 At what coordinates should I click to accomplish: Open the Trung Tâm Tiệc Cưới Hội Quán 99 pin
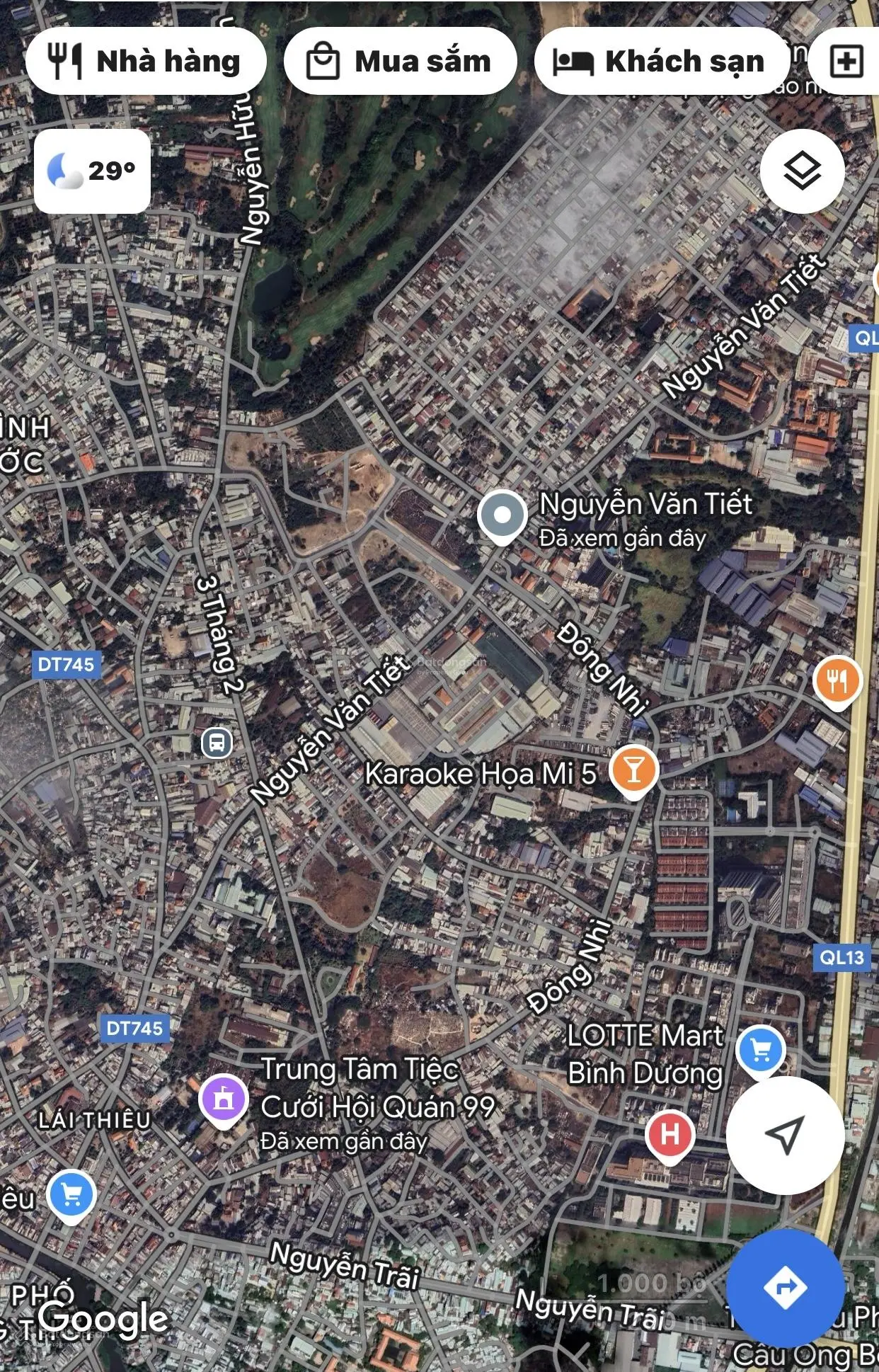(x=223, y=1099)
